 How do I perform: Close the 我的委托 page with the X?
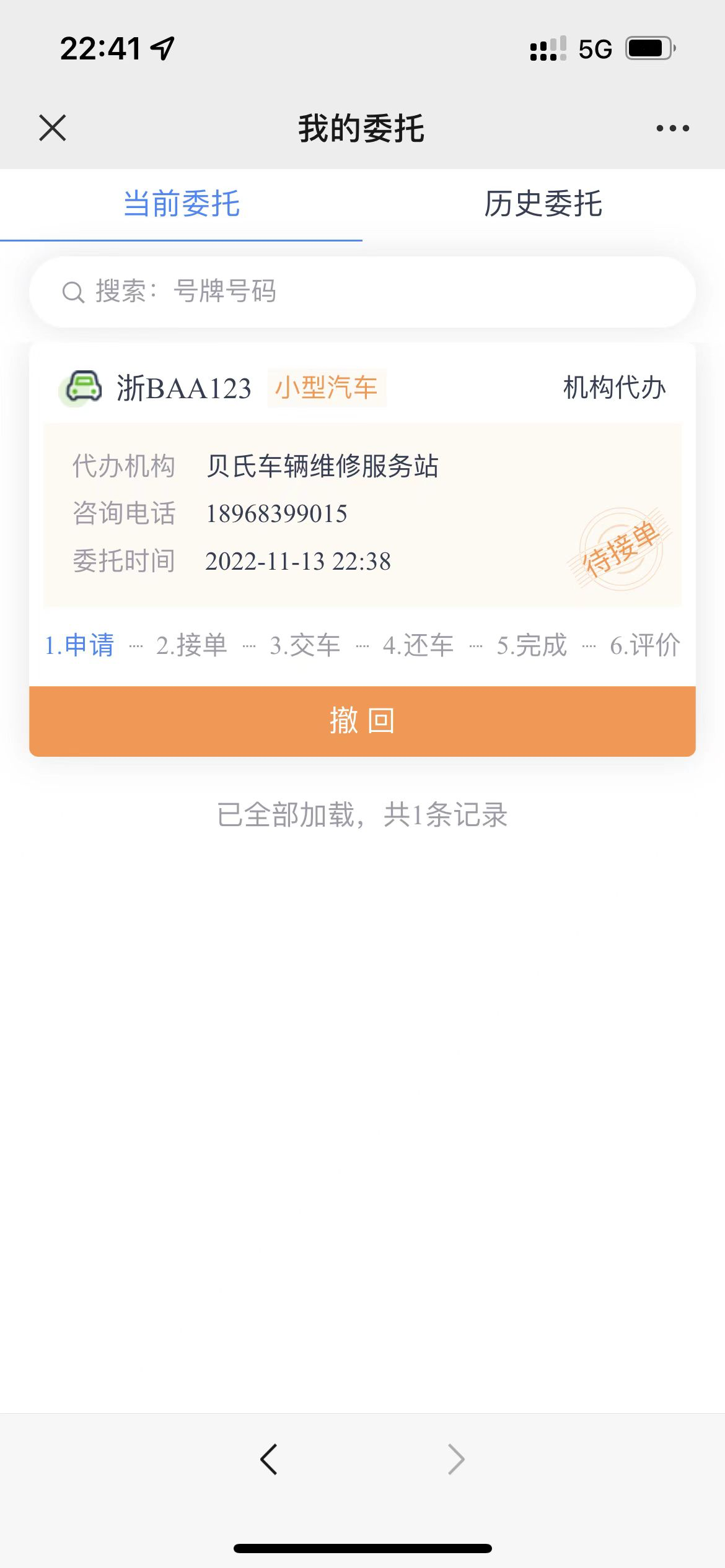click(x=53, y=128)
